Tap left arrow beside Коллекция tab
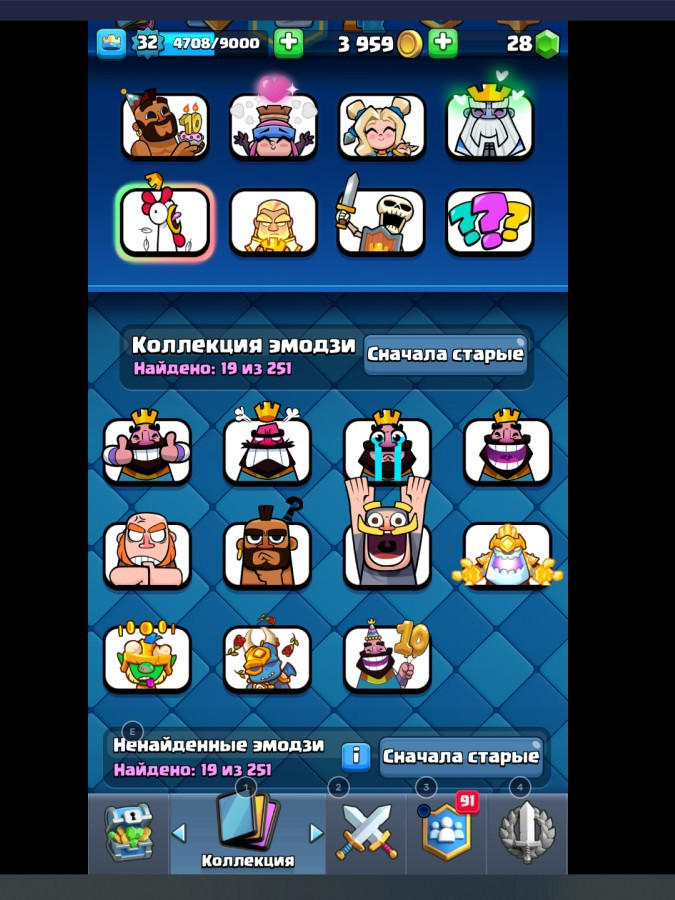Image resolution: width=675 pixels, height=900 pixels. point(180,833)
